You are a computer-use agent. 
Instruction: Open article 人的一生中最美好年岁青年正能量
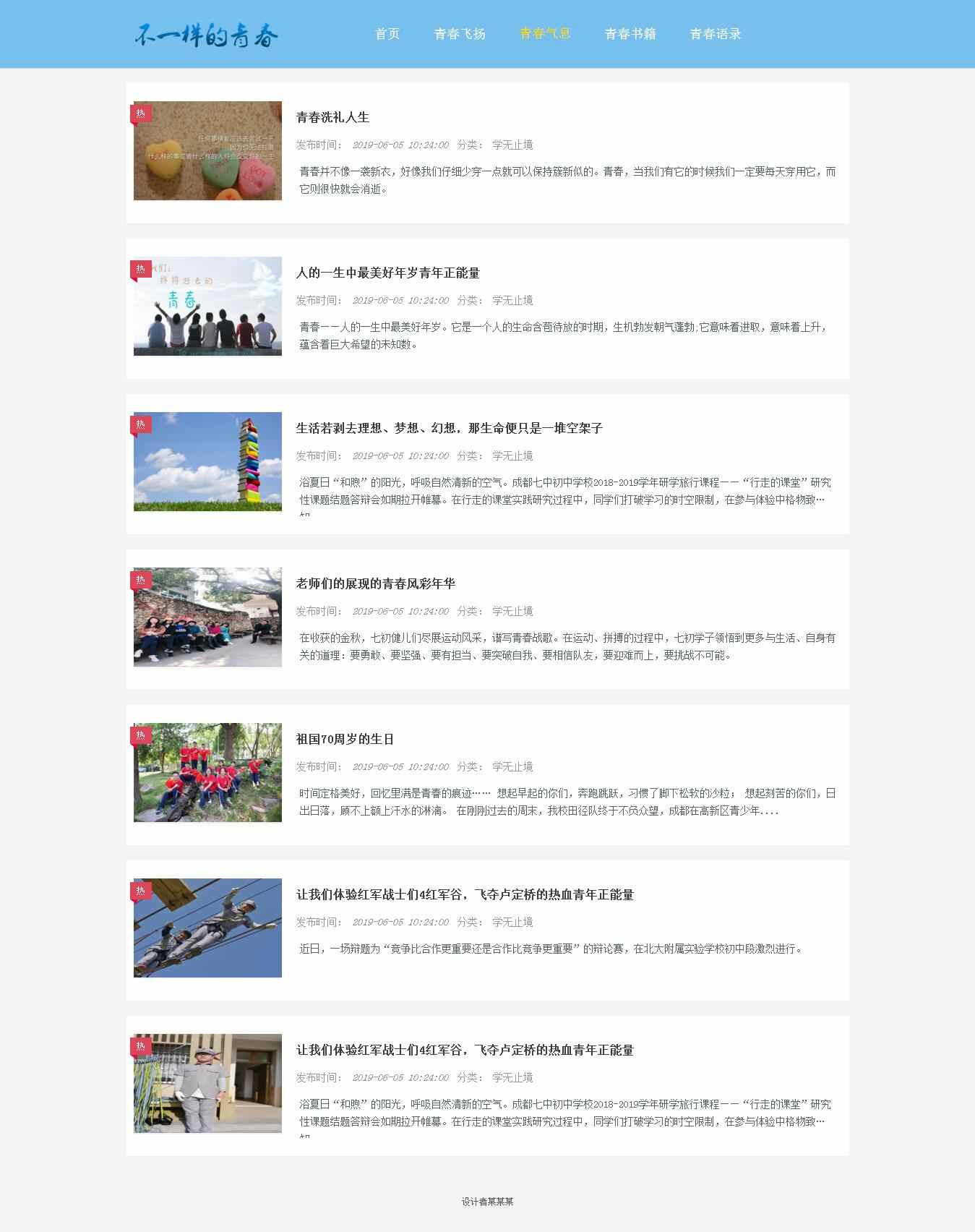pyautogui.click(x=387, y=273)
